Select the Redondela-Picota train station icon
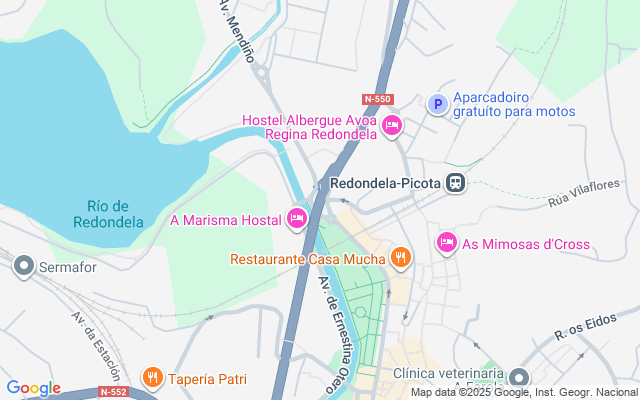This screenshot has width=640, height=400. click(x=456, y=183)
